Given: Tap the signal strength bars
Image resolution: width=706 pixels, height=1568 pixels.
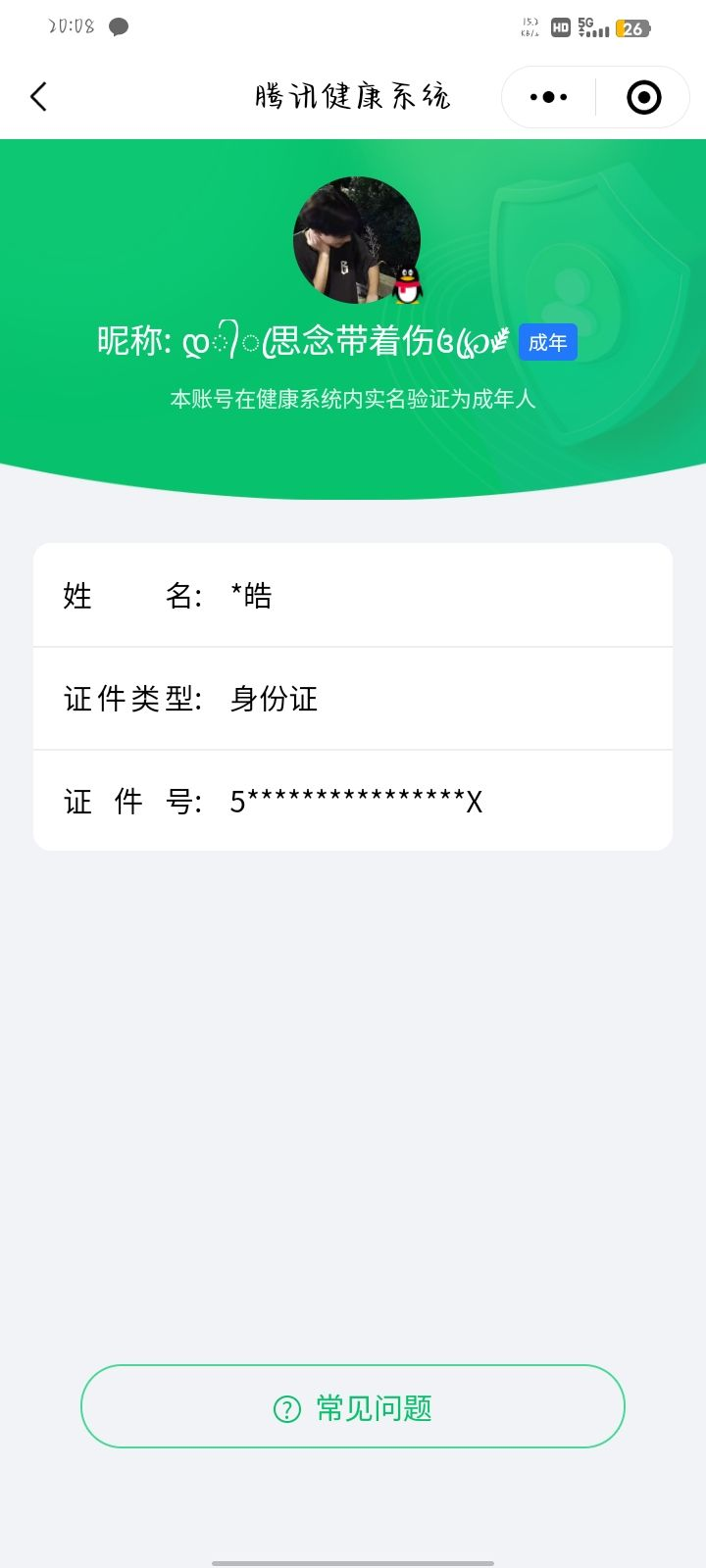Looking at the screenshot, I should (x=599, y=32).
